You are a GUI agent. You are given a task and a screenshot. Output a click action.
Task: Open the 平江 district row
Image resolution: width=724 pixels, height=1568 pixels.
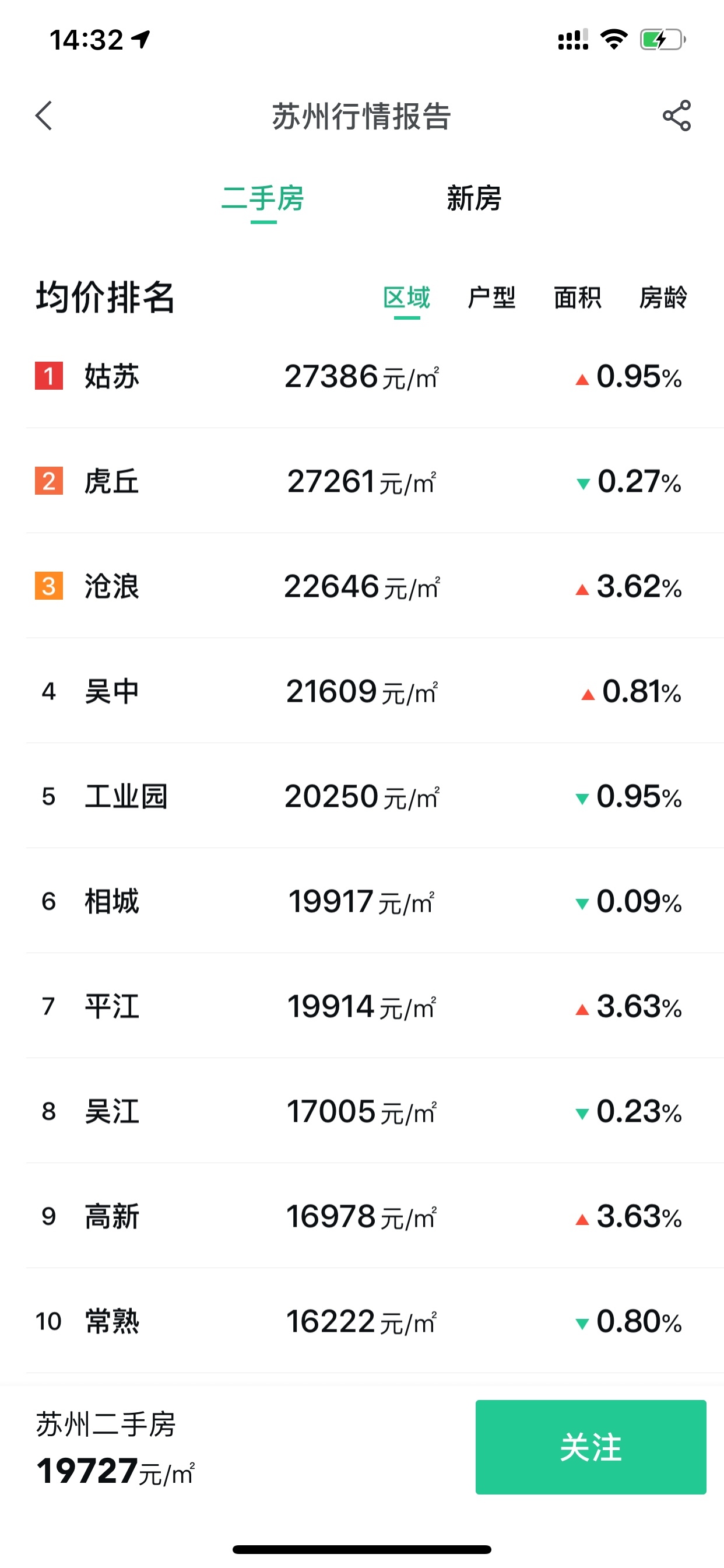click(361, 1006)
